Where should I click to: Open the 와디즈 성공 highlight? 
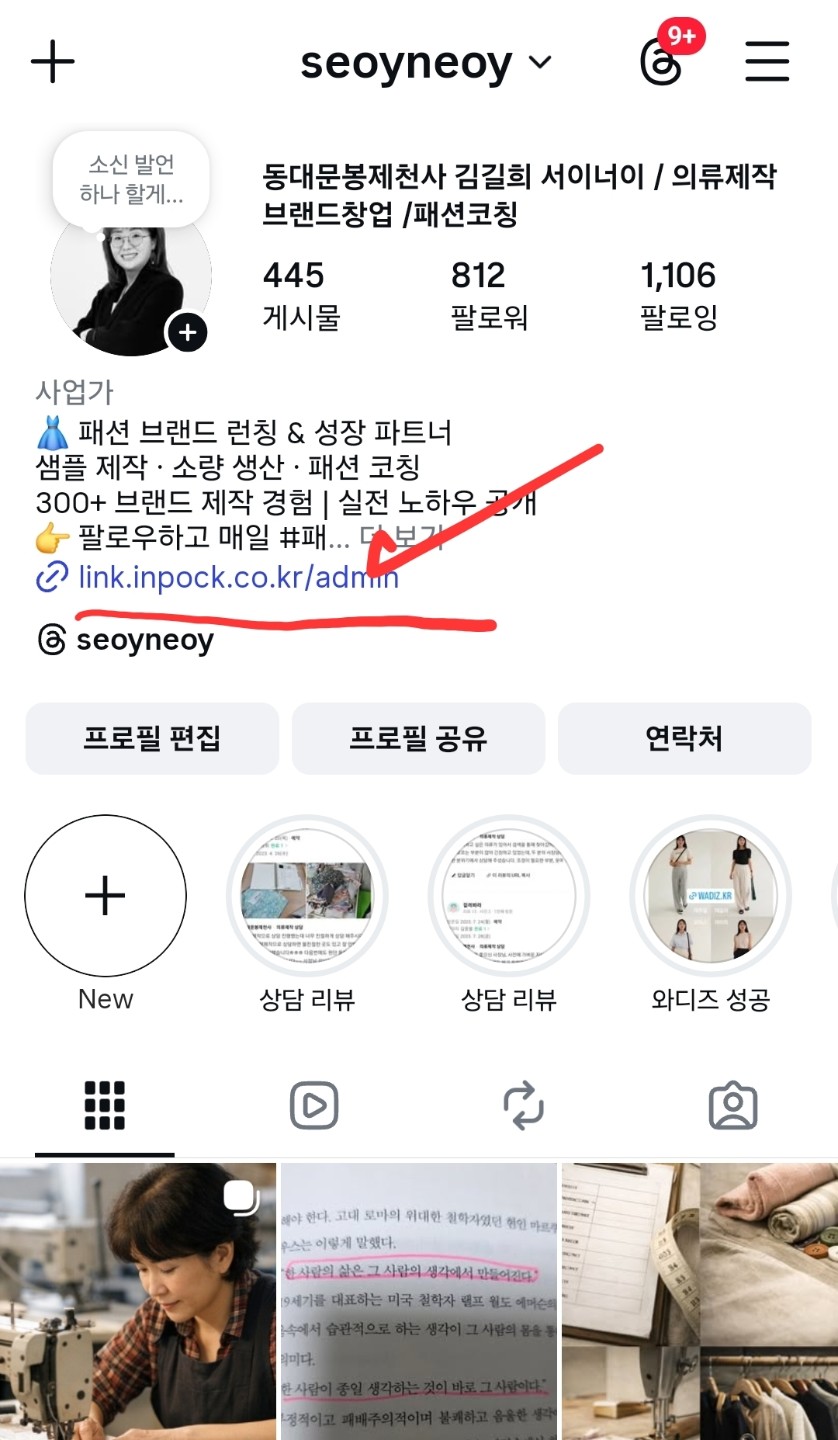(710, 895)
